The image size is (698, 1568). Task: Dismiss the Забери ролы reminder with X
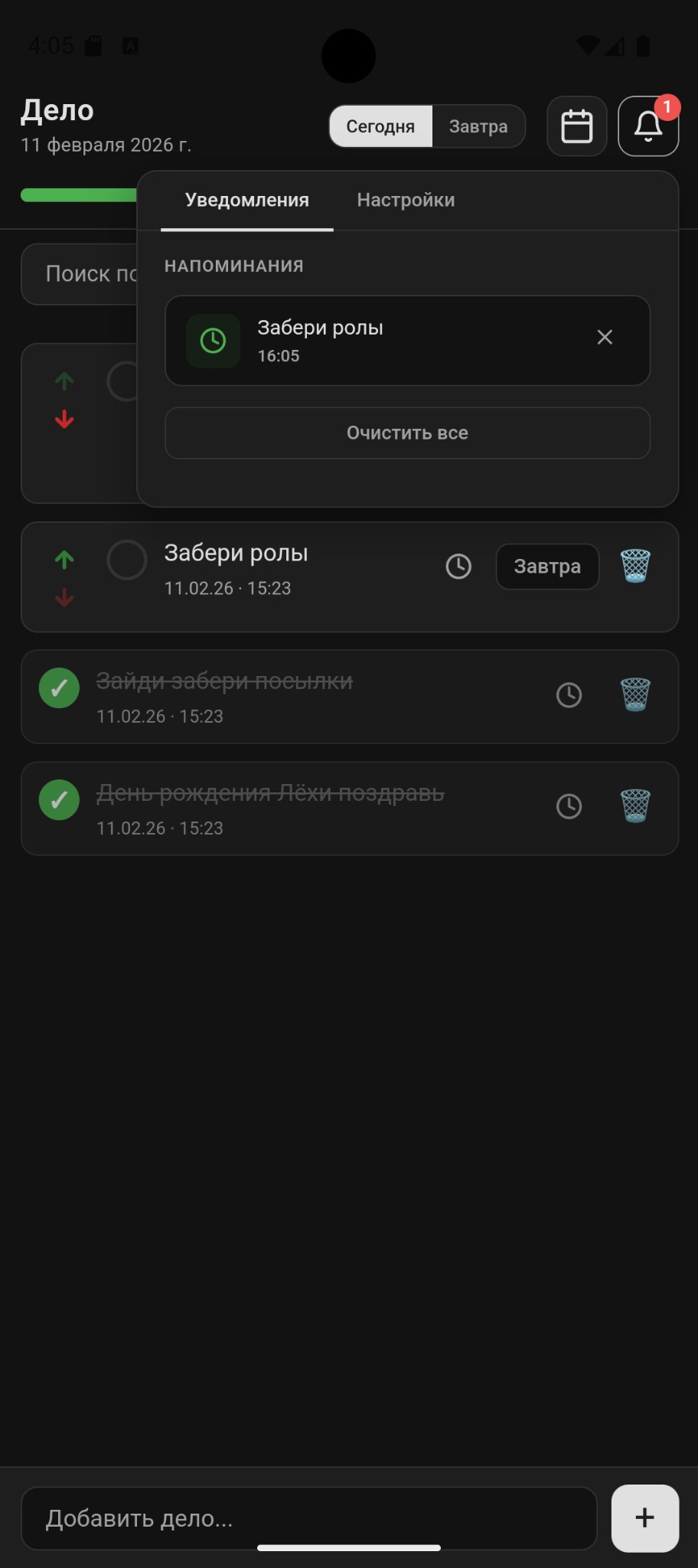(x=605, y=337)
